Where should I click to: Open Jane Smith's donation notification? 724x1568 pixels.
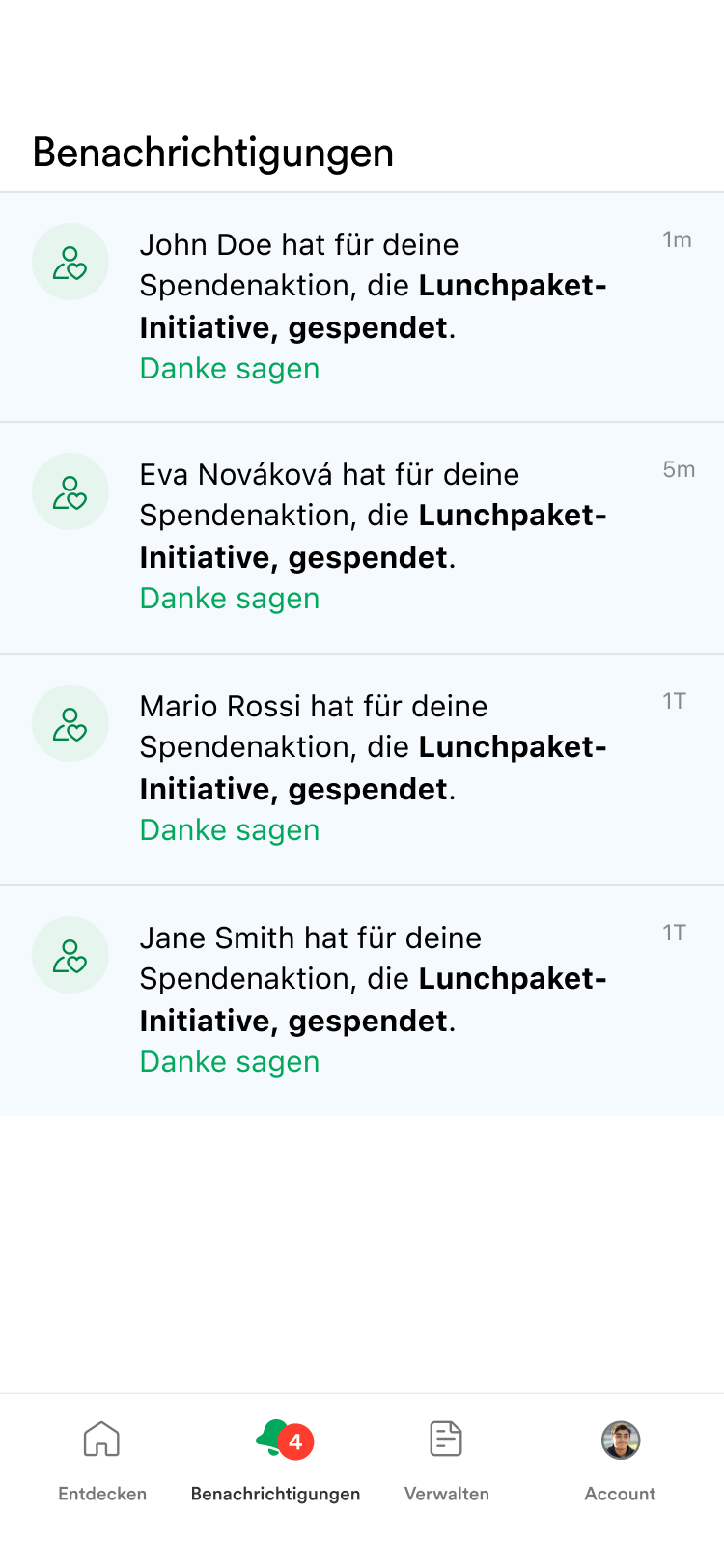tap(362, 1001)
